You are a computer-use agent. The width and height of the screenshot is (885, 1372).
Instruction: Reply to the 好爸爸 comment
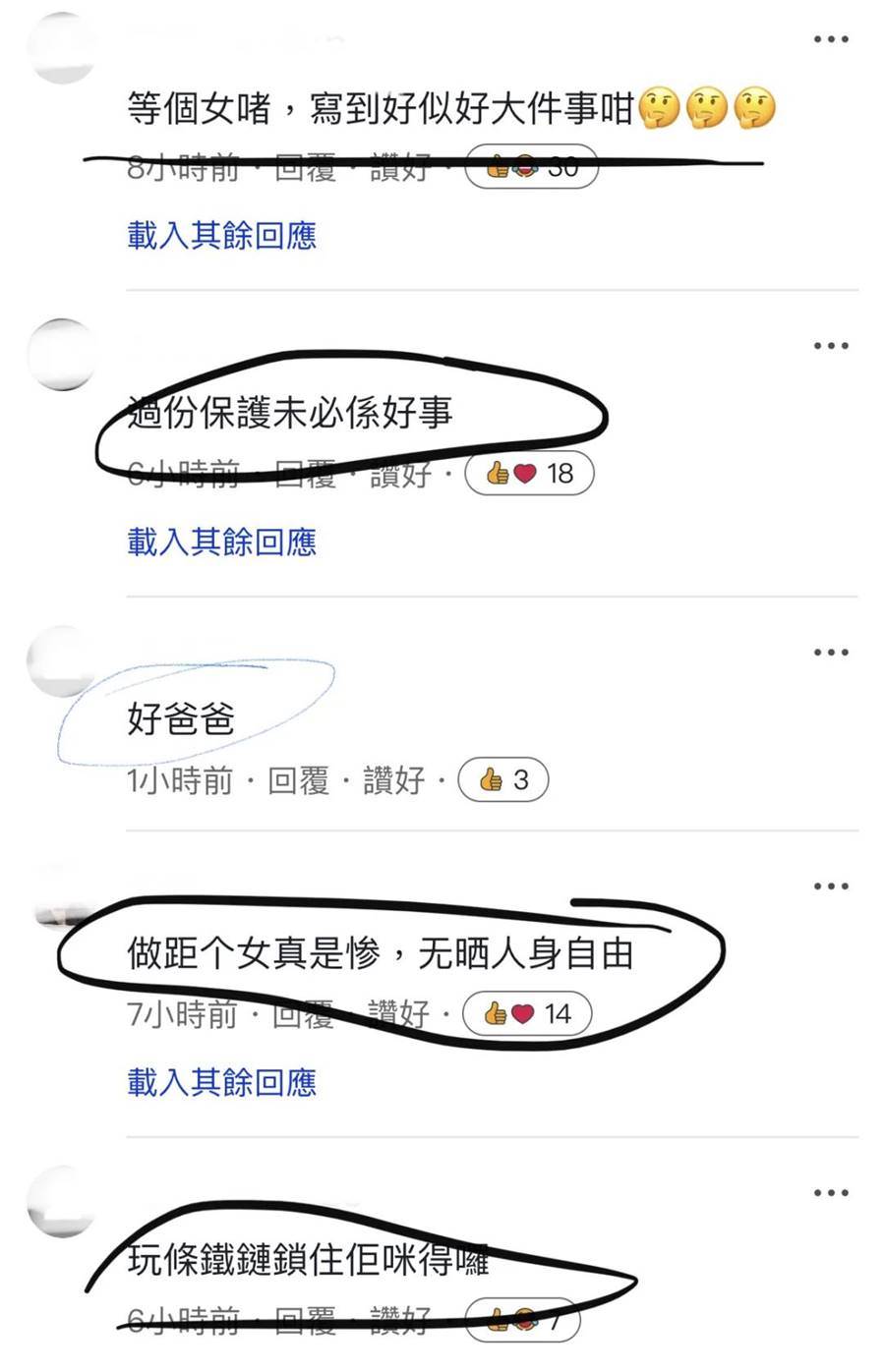298,781
